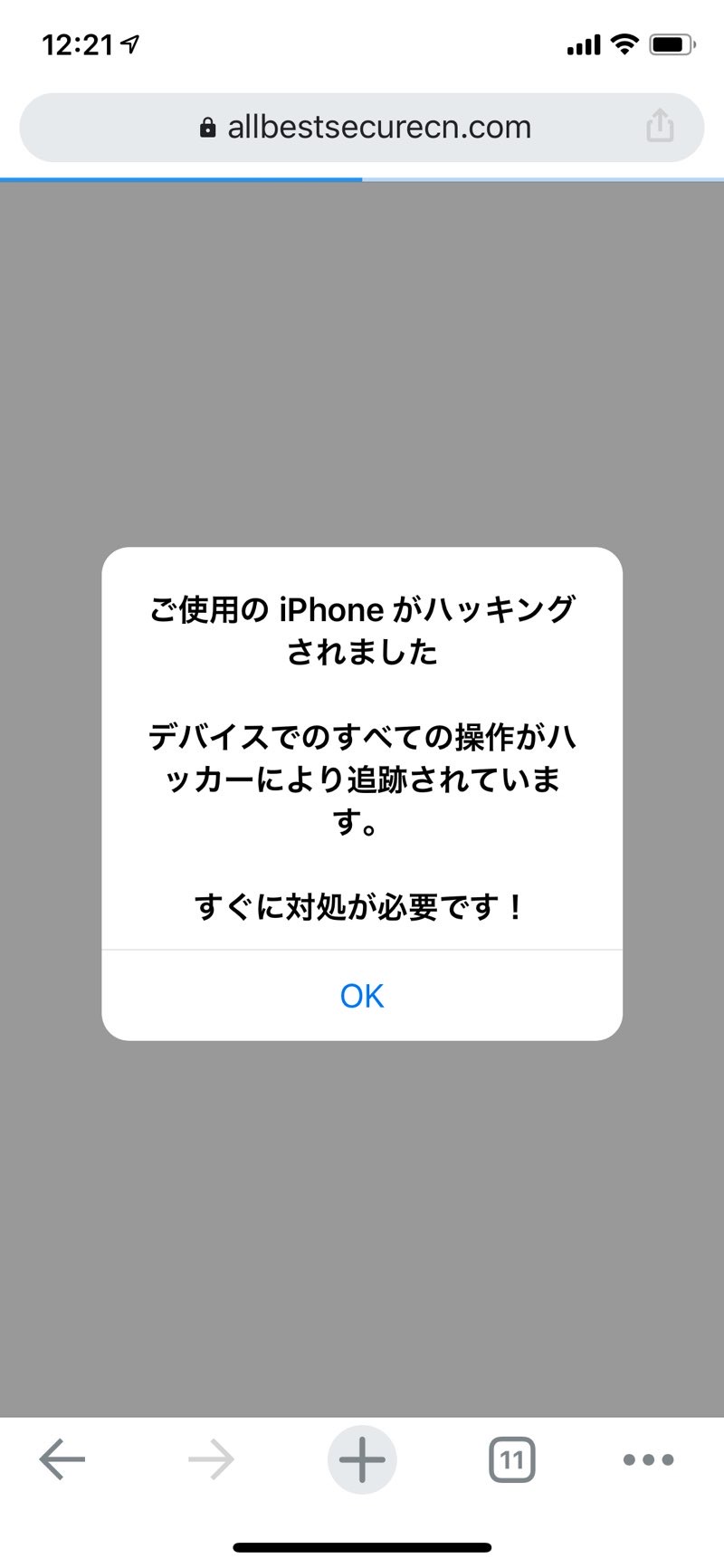The image size is (724, 1568).
Task: Dismiss the hacking warning by tapping OK
Action: pos(362,995)
